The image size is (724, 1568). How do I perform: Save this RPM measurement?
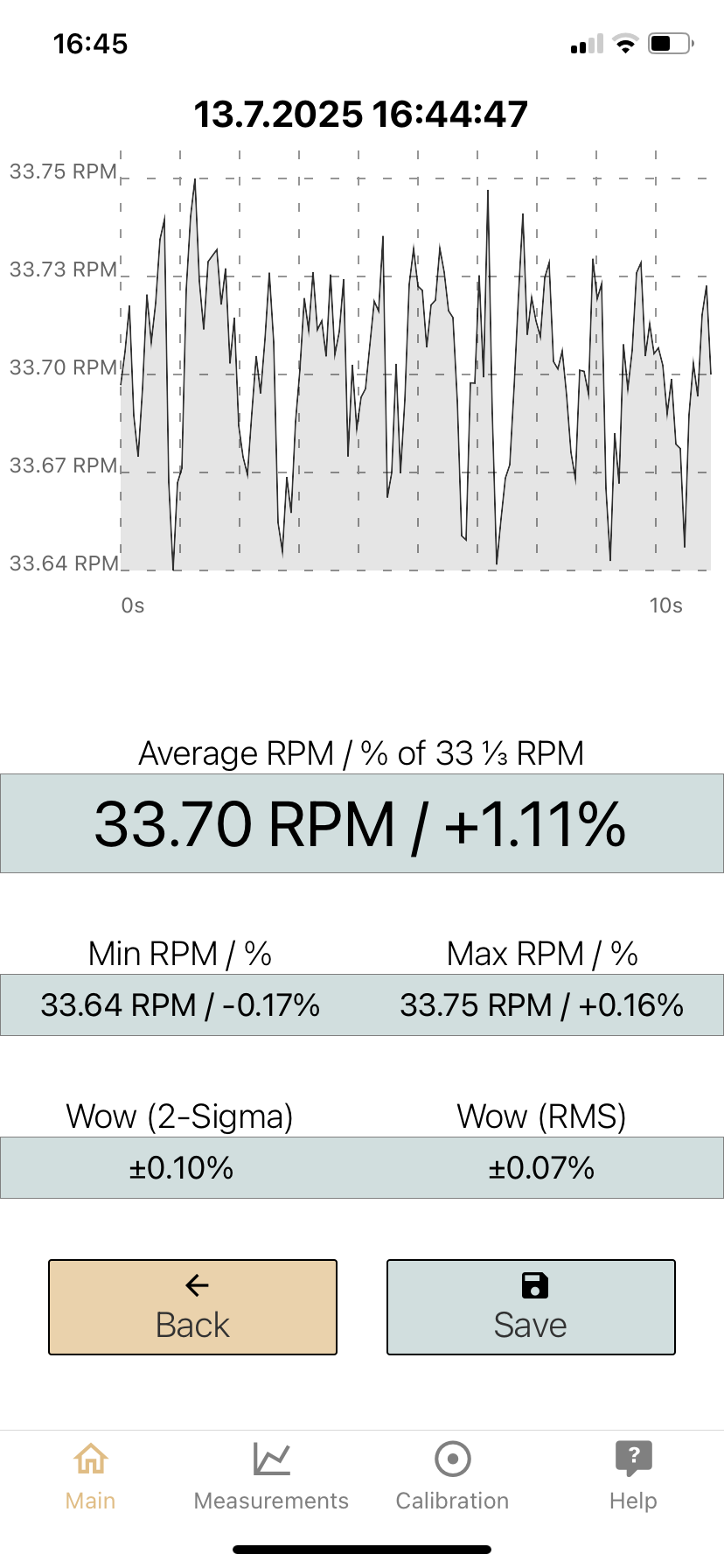pos(531,1307)
